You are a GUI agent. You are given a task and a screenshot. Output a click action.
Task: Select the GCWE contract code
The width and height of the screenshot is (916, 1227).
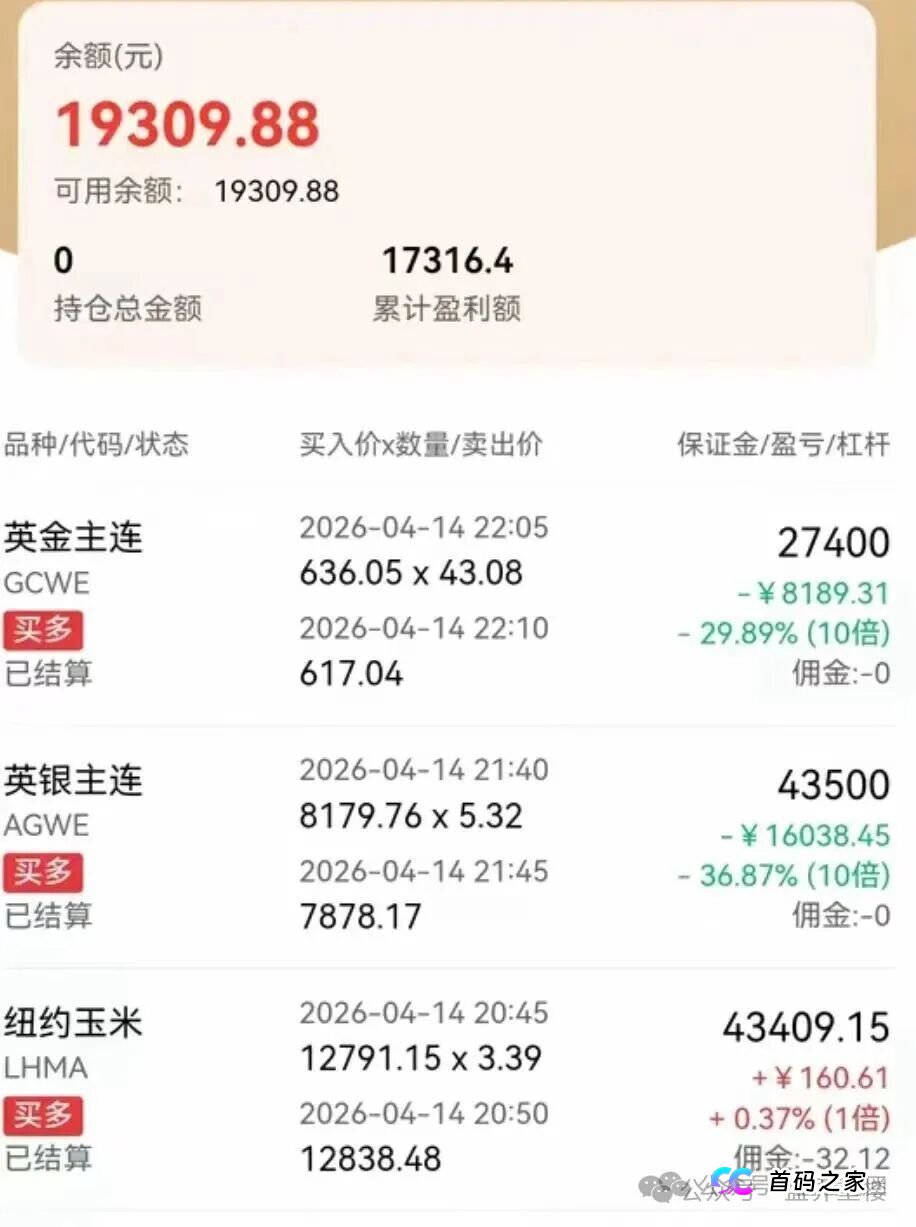click(x=45, y=583)
